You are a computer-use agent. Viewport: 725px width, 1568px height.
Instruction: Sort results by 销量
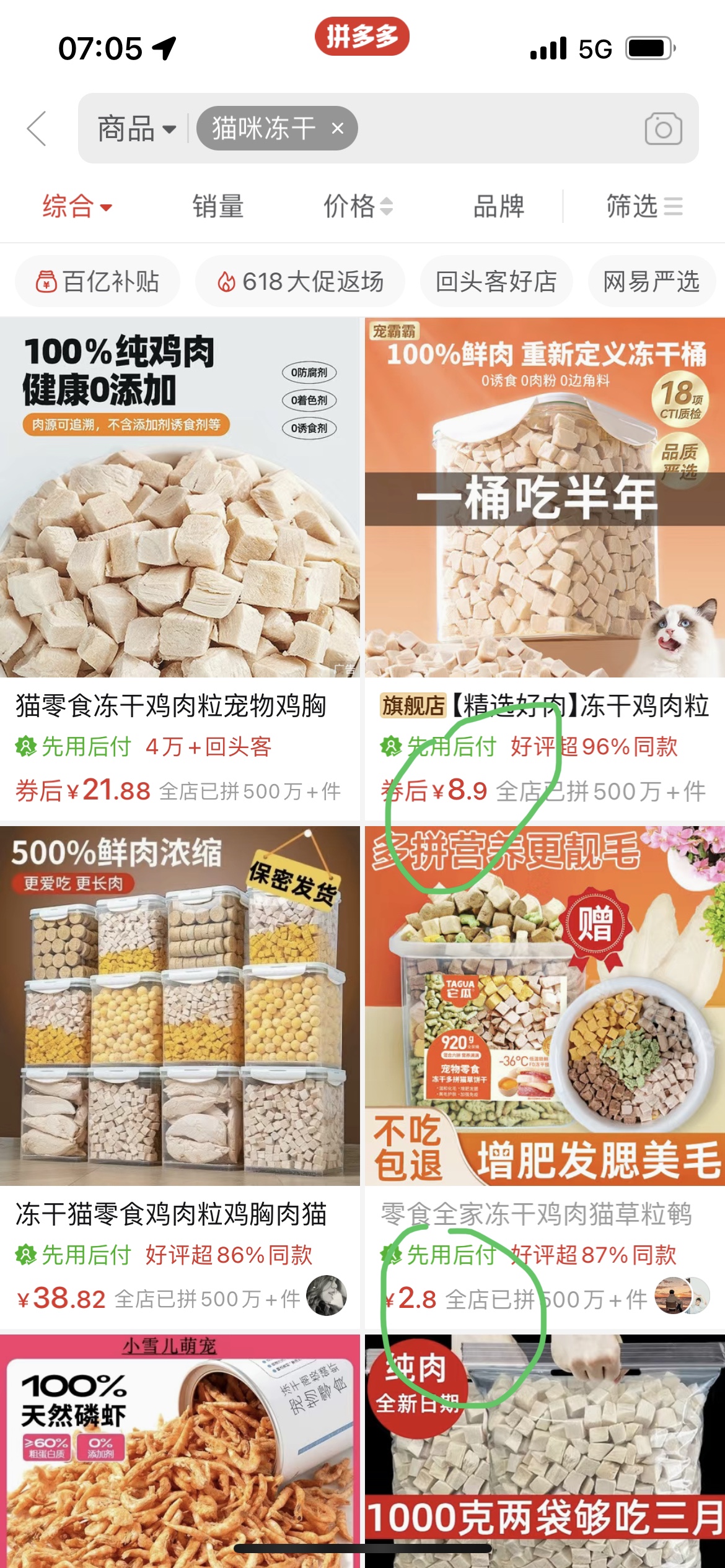point(218,206)
